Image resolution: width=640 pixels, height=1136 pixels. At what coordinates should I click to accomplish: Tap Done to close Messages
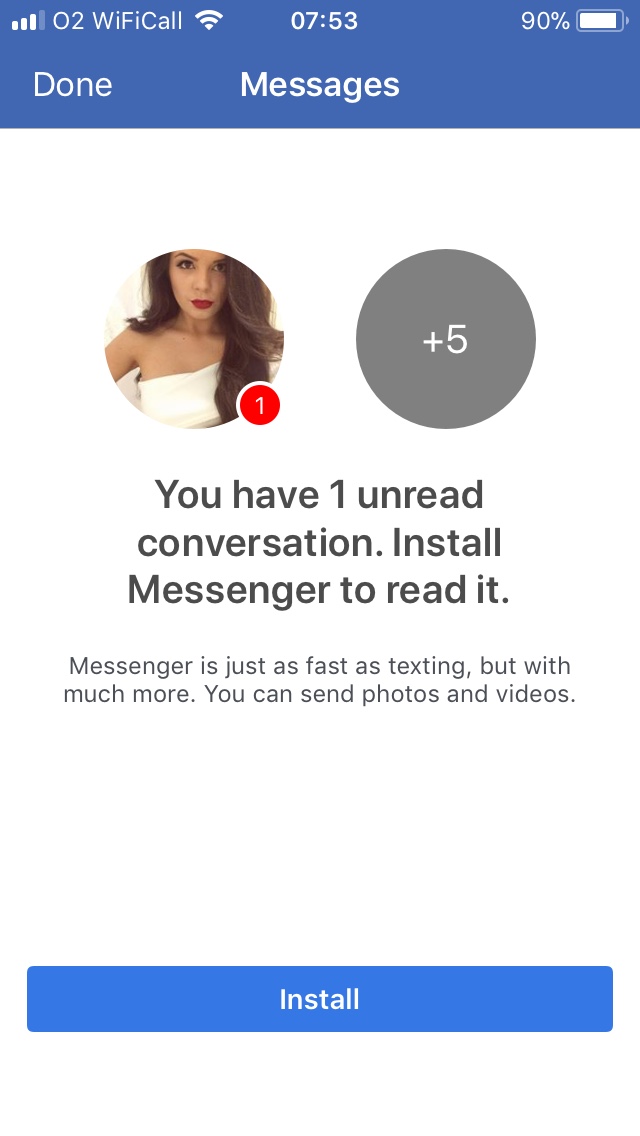click(x=72, y=85)
